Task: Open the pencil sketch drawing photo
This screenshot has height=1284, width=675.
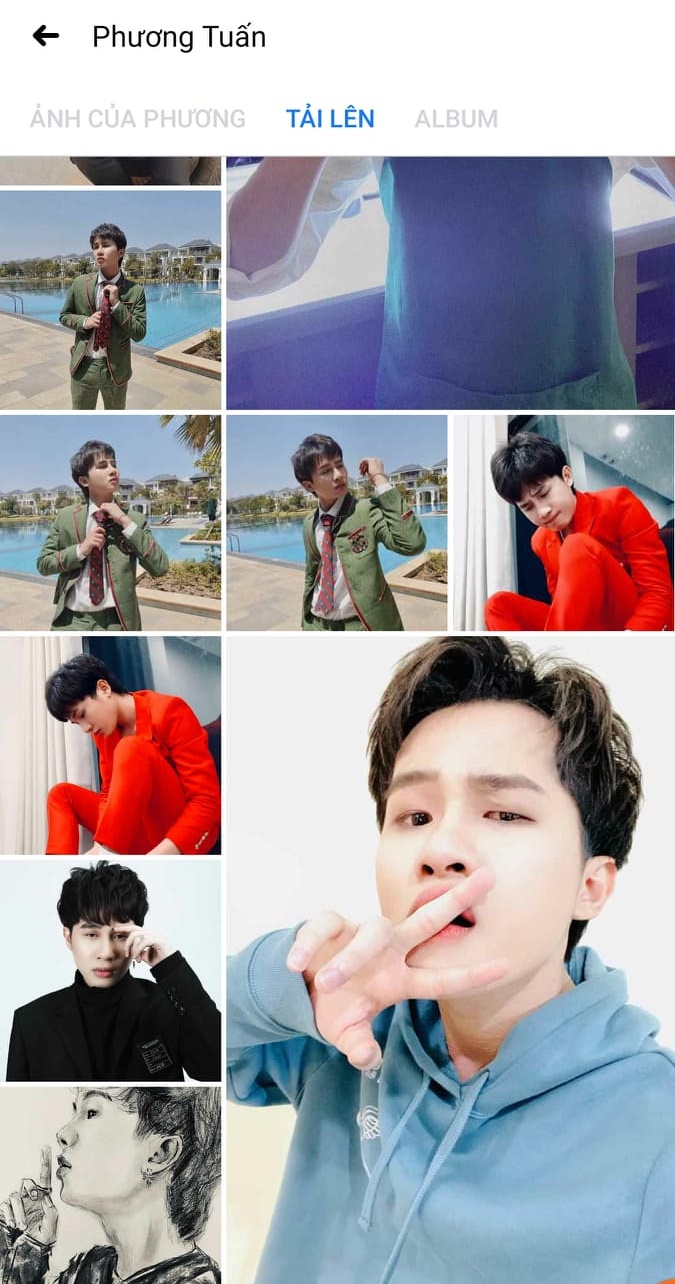Action: (x=110, y=1185)
